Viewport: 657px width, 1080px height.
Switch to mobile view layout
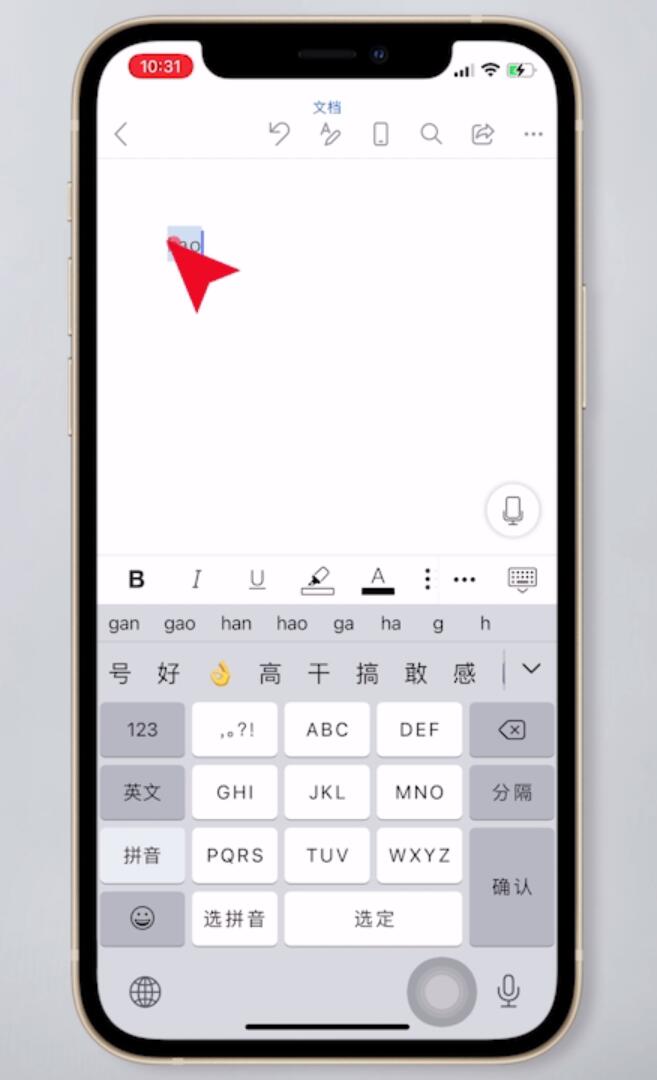(x=380, y=134)
